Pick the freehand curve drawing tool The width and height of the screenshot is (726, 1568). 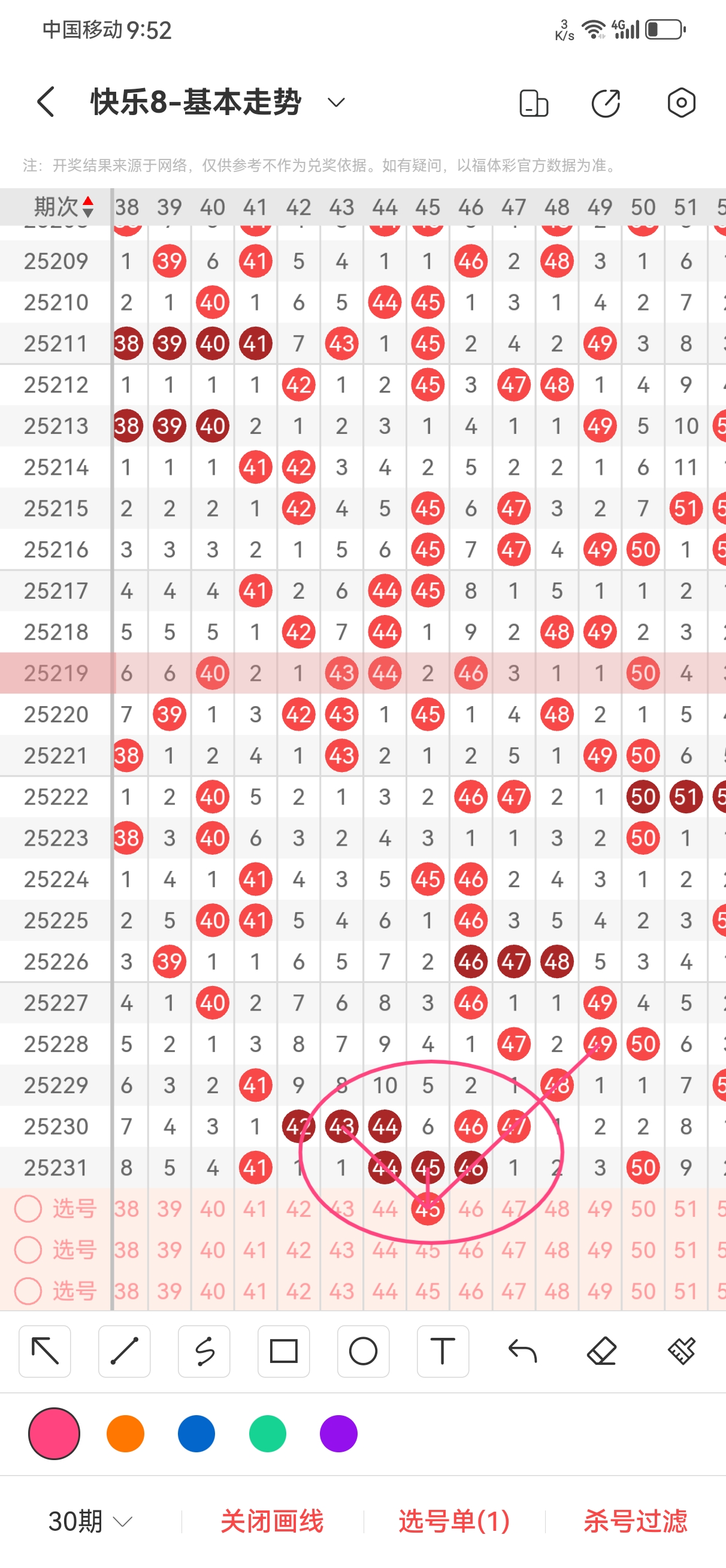tap(204, 1351)
